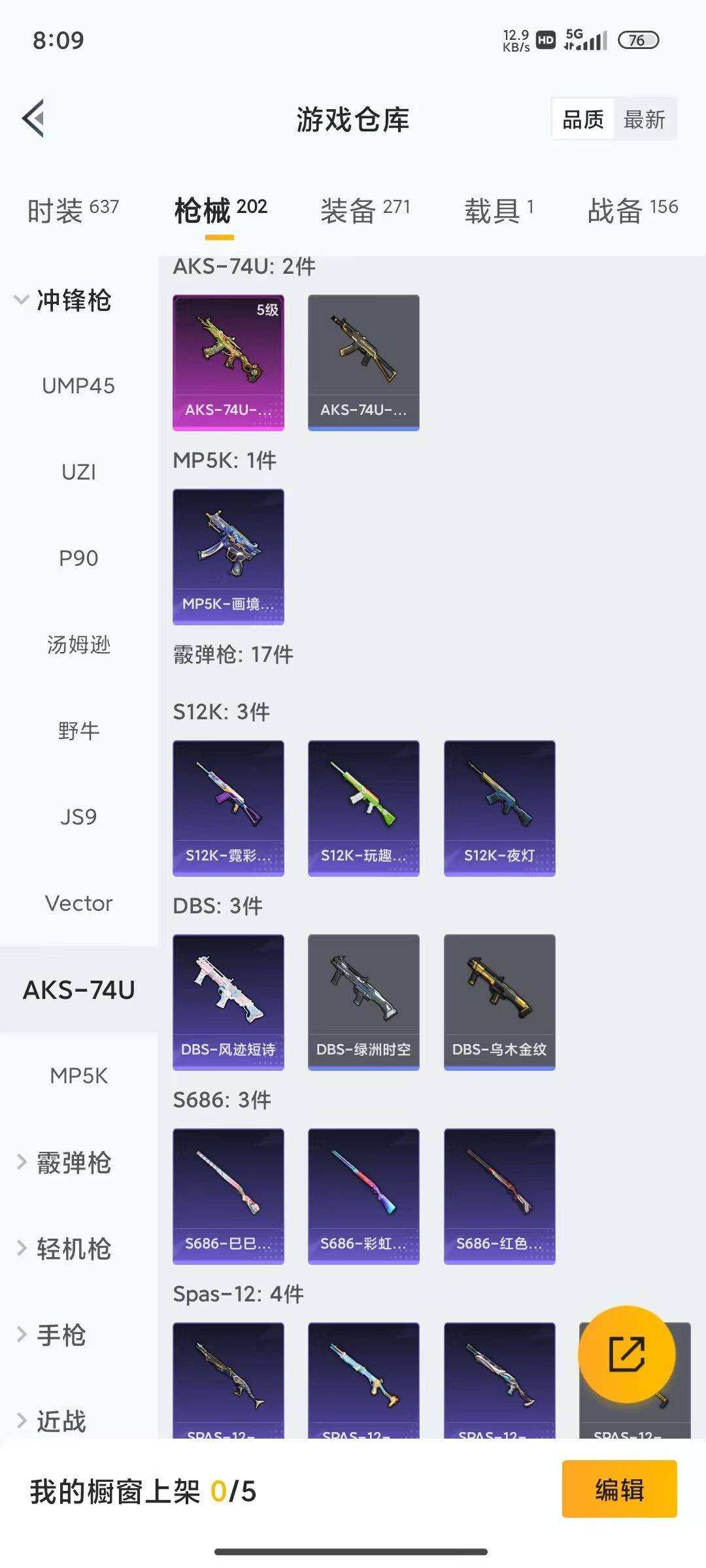Tap the back arrow to leave the warehouse
The image size is (706, 1568).
coord(34,118)
